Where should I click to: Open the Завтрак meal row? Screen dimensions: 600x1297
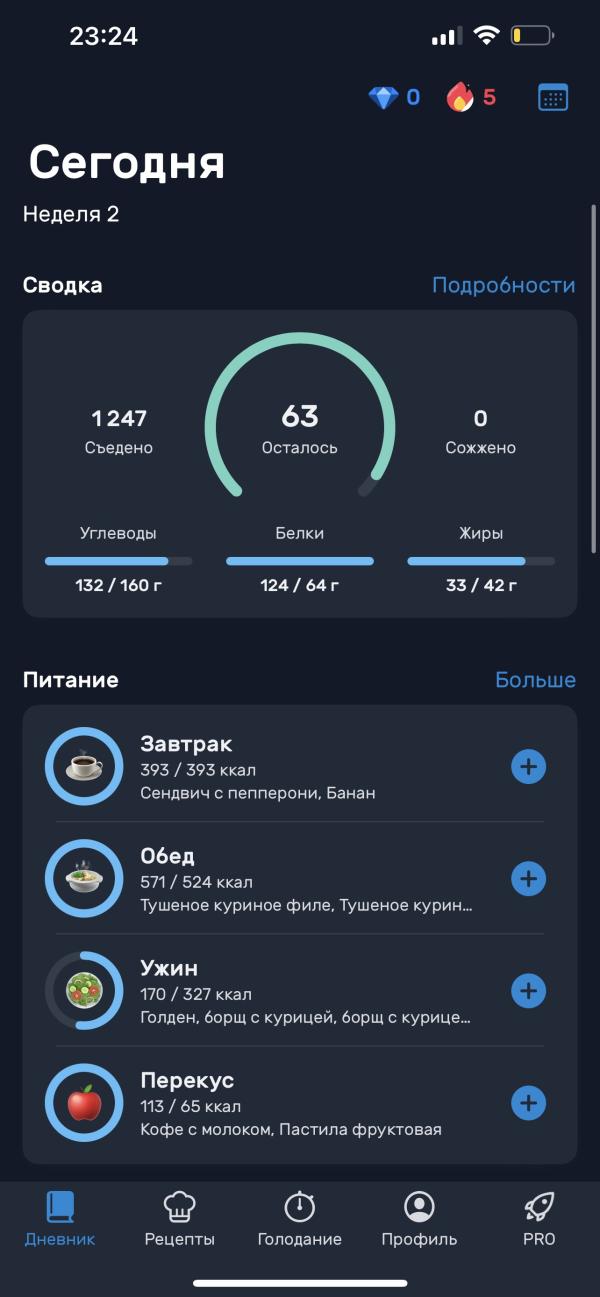pyautogui.click(x=300, y=767)
